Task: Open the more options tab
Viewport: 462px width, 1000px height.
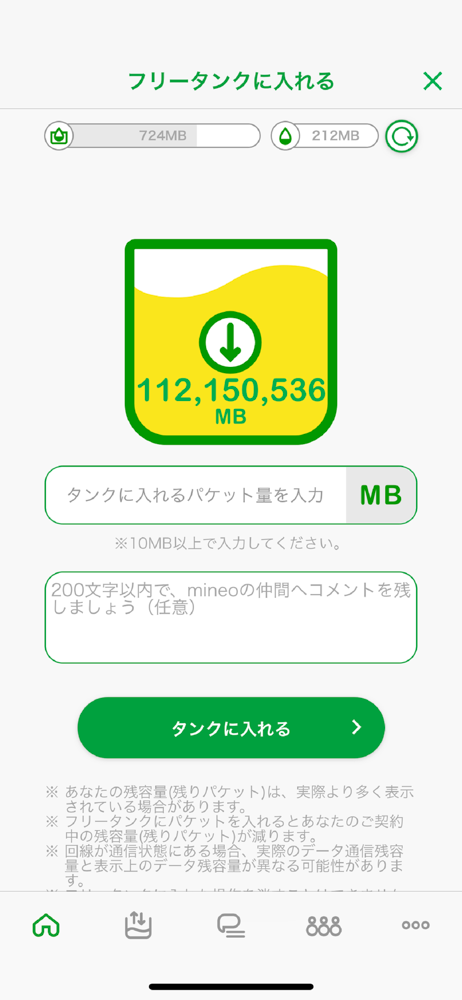Action: (415, 925)
